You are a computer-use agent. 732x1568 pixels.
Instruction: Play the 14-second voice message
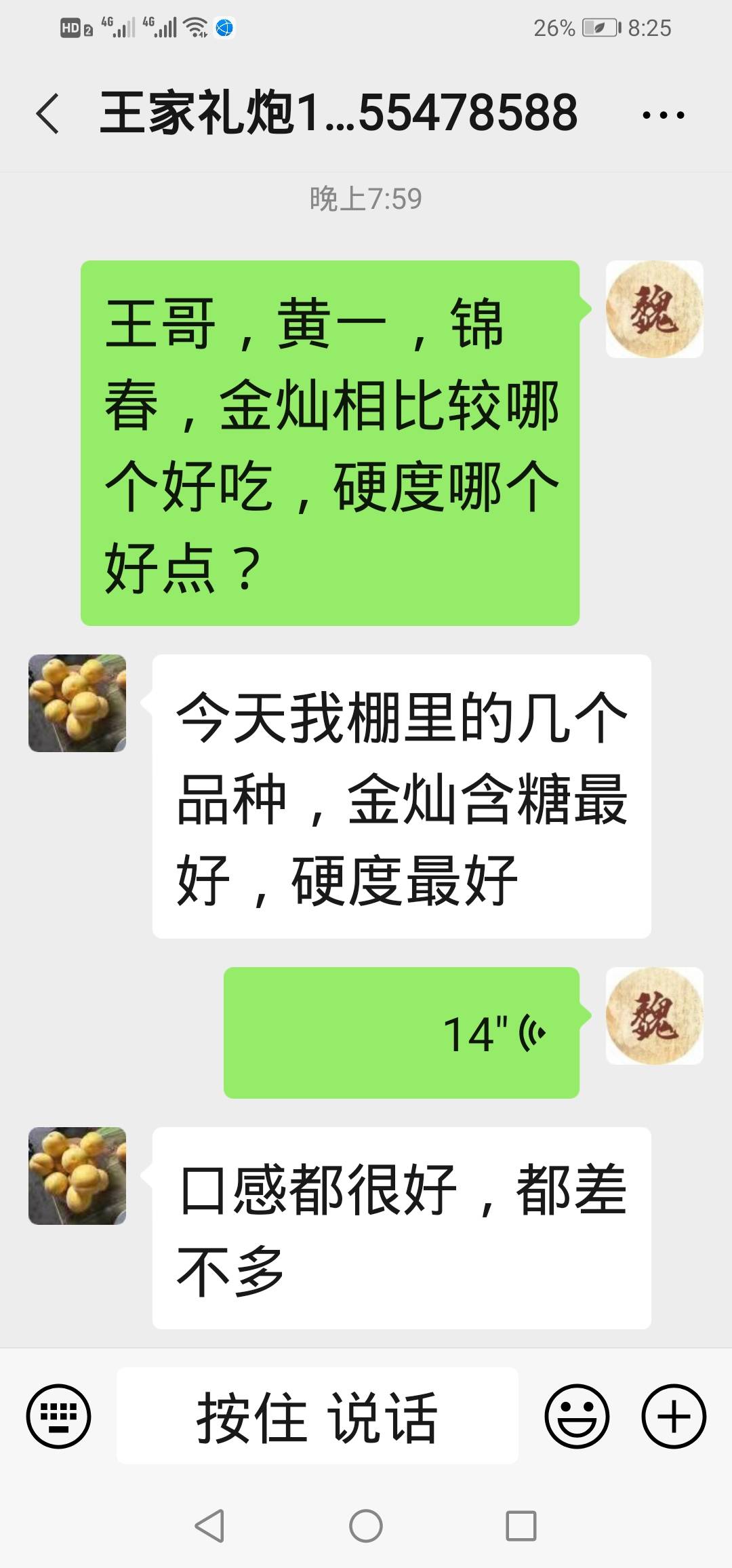pos(401,1033)
